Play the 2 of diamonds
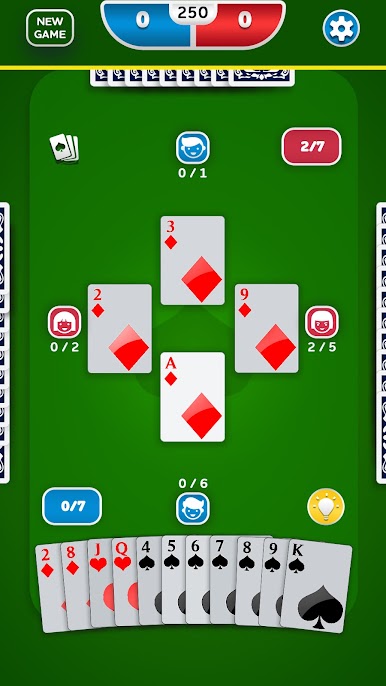This screenshot has height=686, width=386. (49, 586)
